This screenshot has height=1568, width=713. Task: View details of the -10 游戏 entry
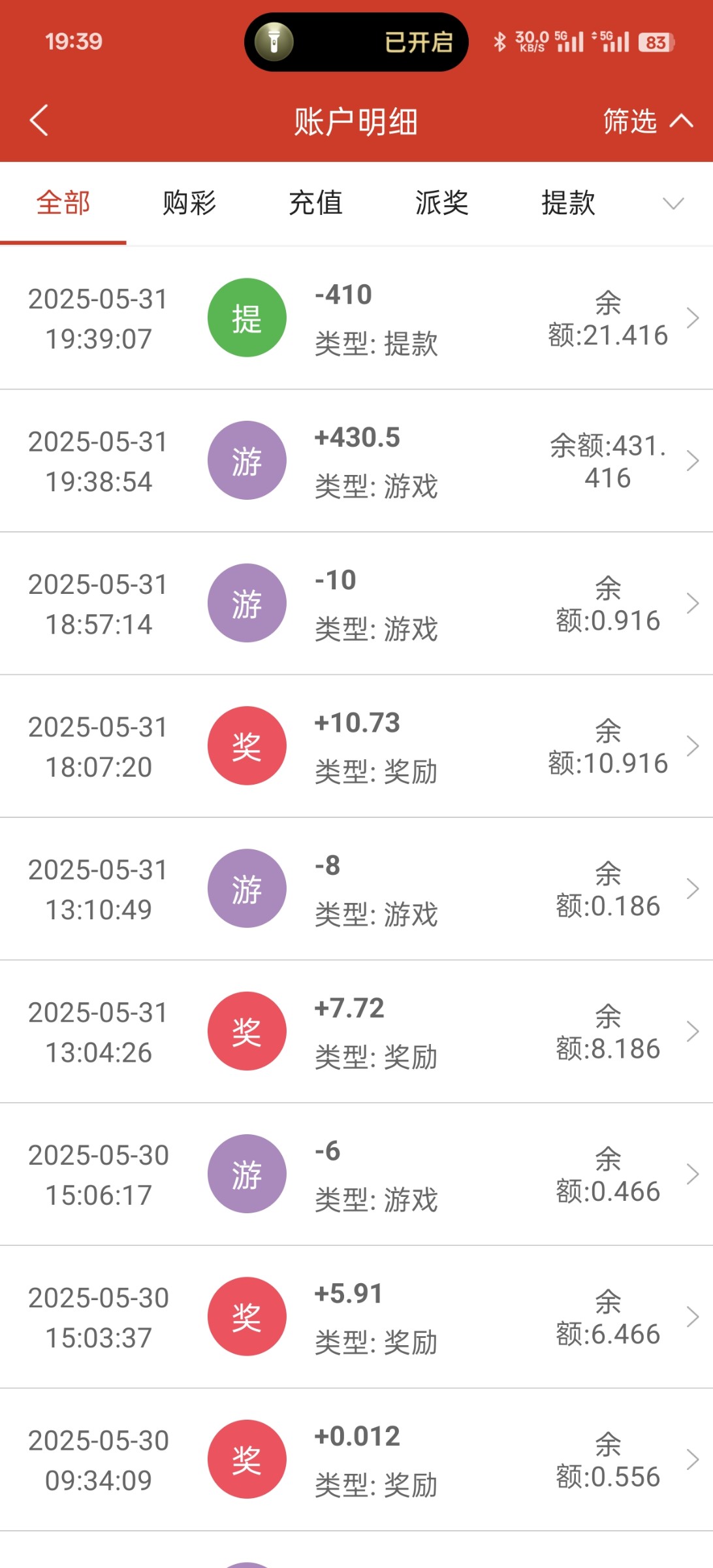pos(356,603)
